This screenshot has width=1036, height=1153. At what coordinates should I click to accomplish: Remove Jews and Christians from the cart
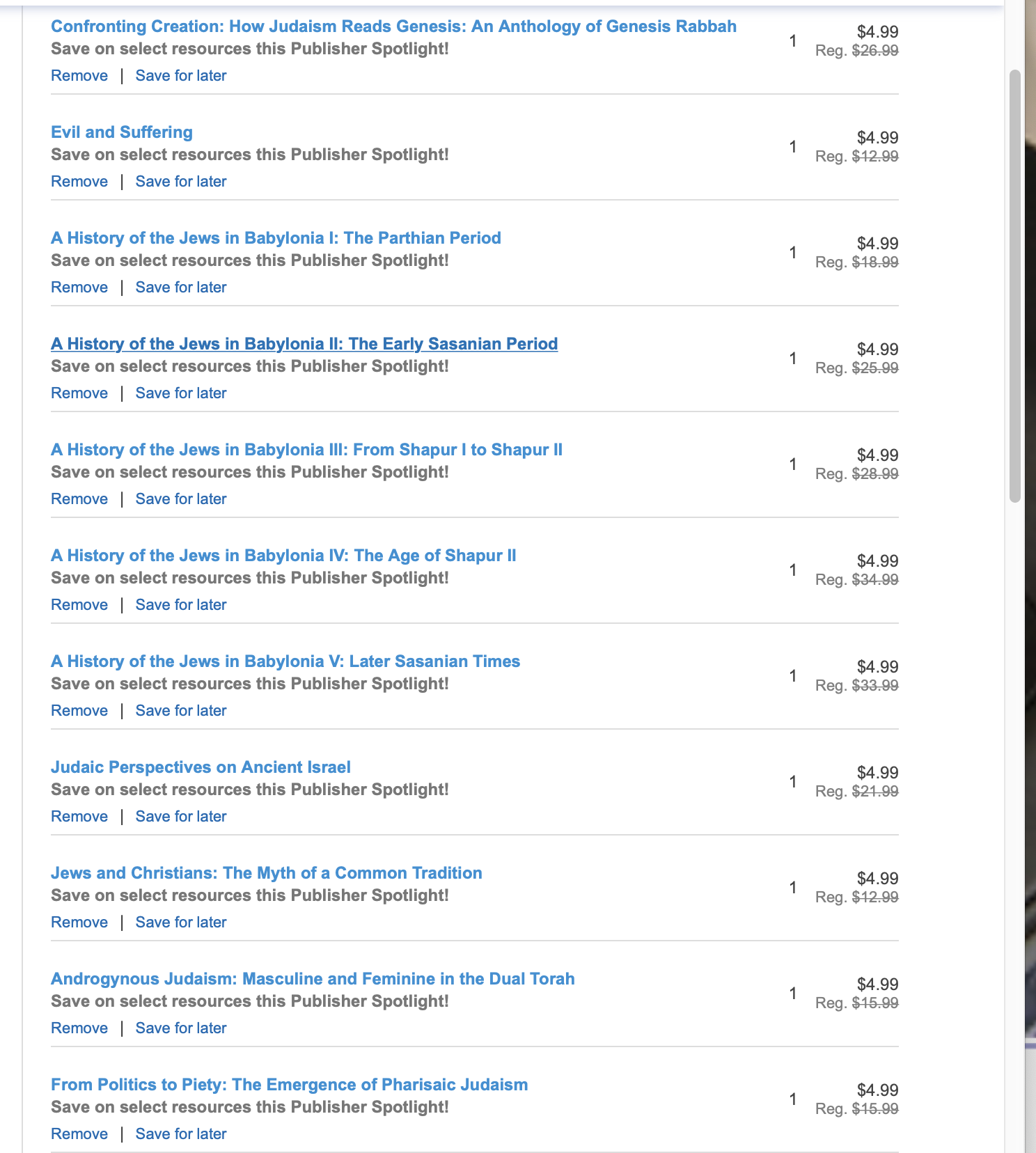click(x=79, y=923)
